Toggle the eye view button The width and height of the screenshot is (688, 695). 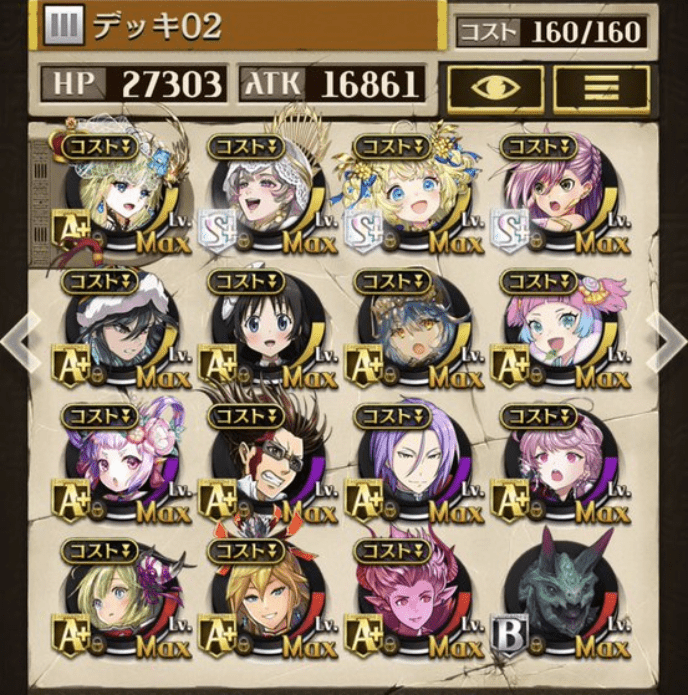(x=495, y=88)
